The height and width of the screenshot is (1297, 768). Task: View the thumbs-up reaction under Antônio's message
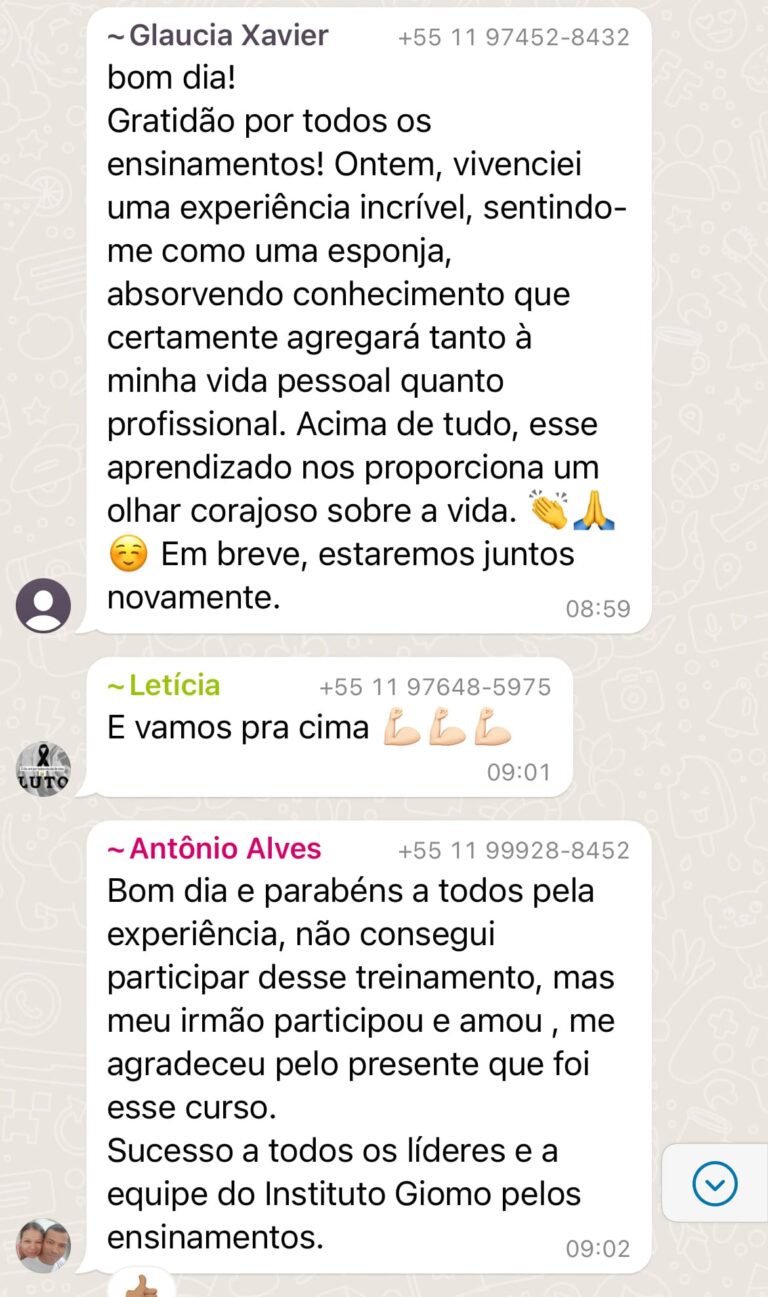tap(142, 1285)
